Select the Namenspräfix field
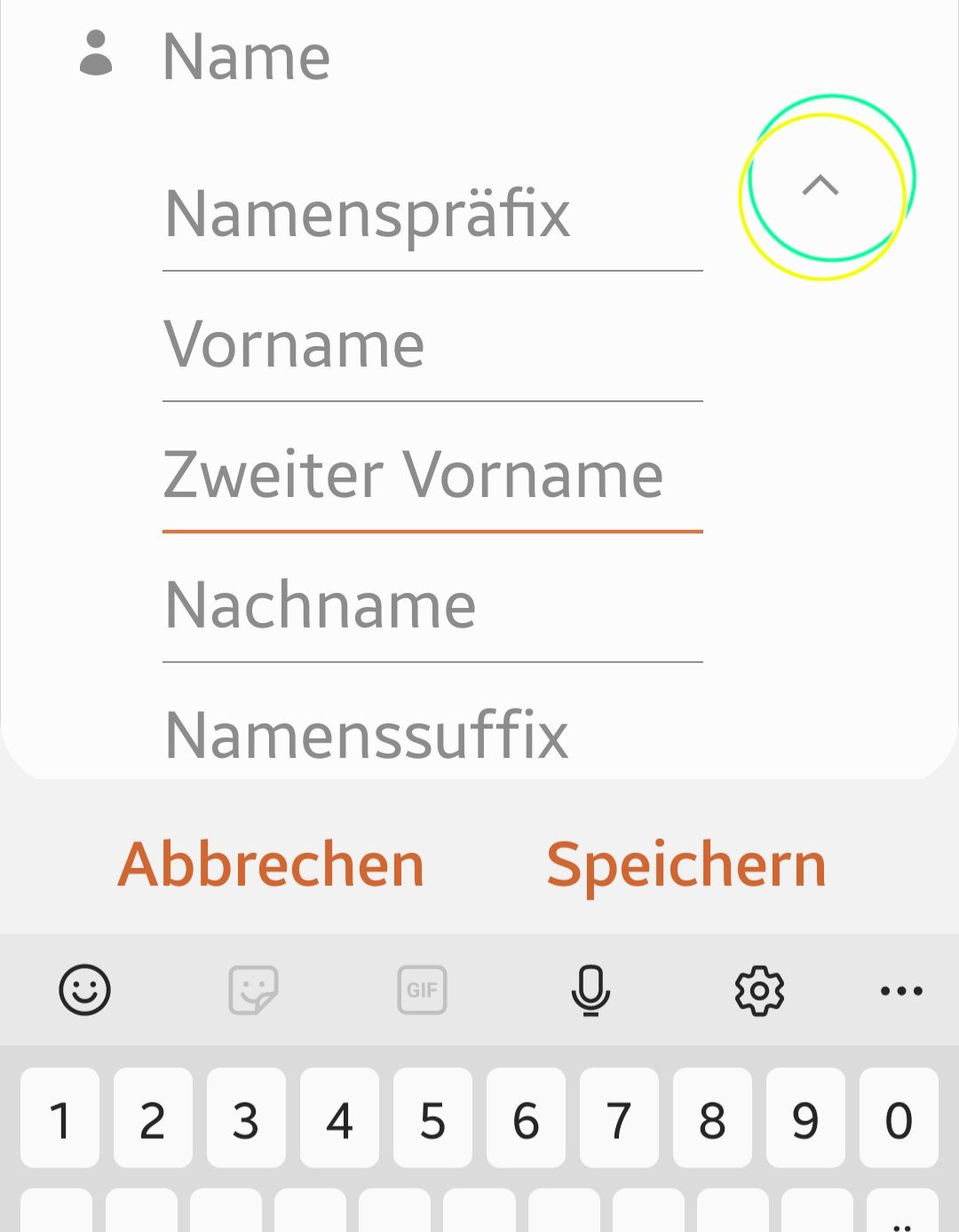 click(x=432, y=216)
